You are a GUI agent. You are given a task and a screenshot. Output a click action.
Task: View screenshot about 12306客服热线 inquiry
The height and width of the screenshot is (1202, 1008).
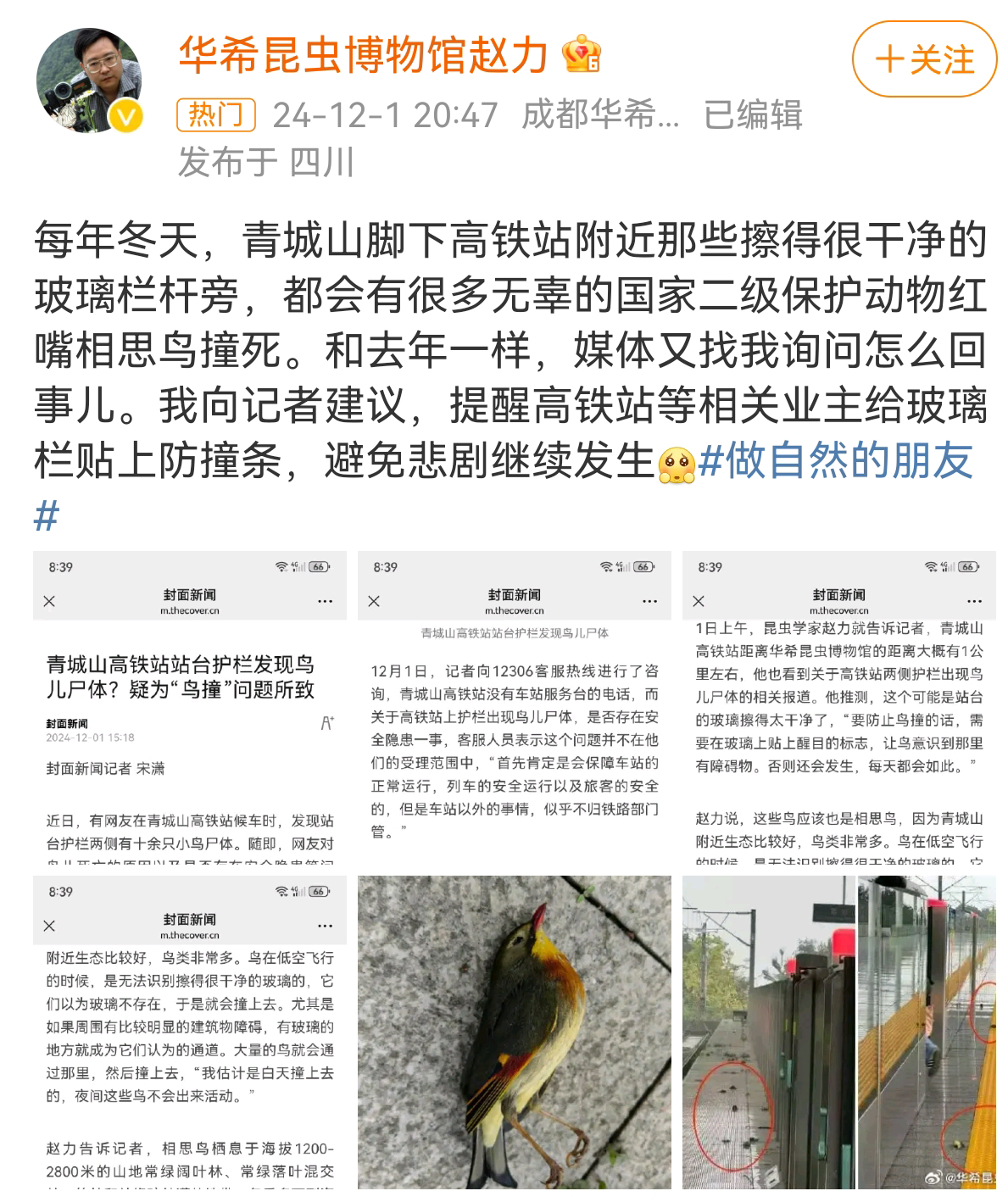point(514,708)
